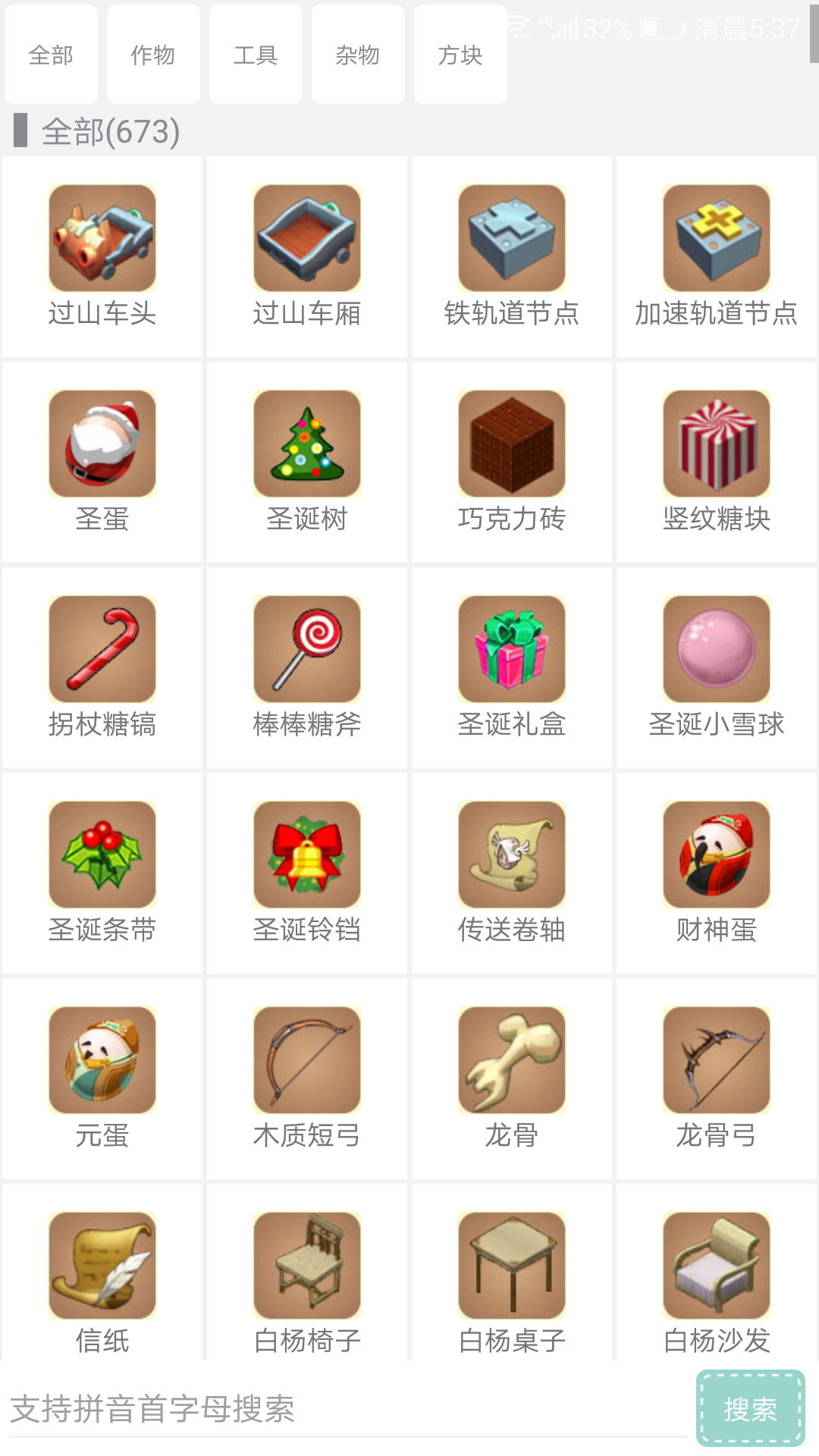View the 铁轨道节点 item details
Image resolution: width=819 pixels, height=1456 pixels.
pyautogui.click(x=512, y=256)
